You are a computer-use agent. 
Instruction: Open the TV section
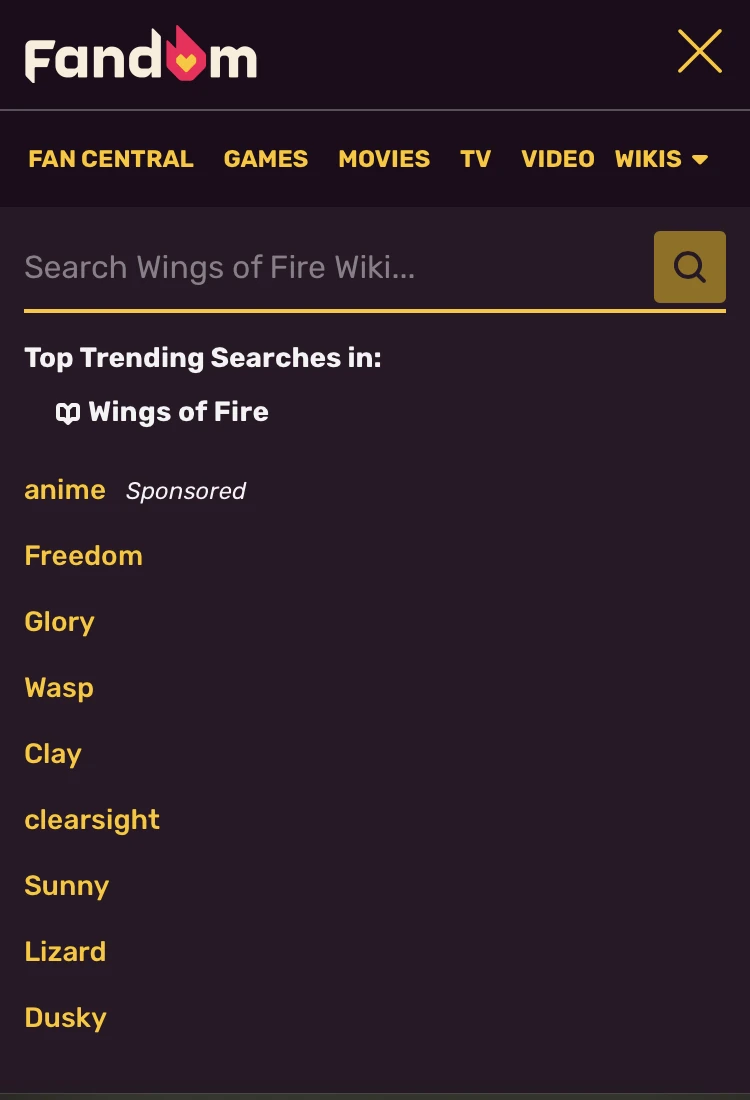pos(475,159)
